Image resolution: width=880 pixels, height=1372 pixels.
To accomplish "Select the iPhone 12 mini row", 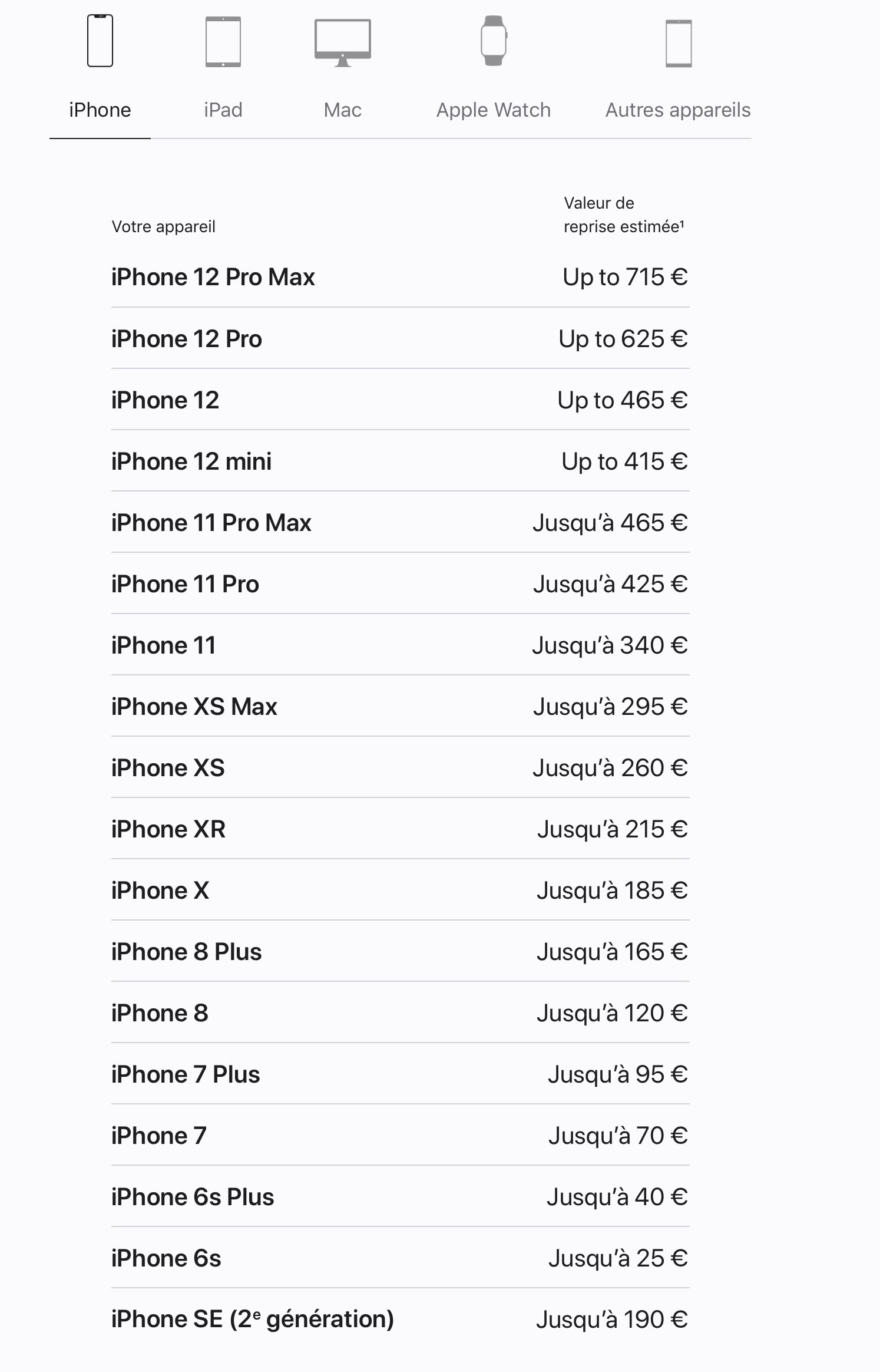I will click(x=191, y=461).
